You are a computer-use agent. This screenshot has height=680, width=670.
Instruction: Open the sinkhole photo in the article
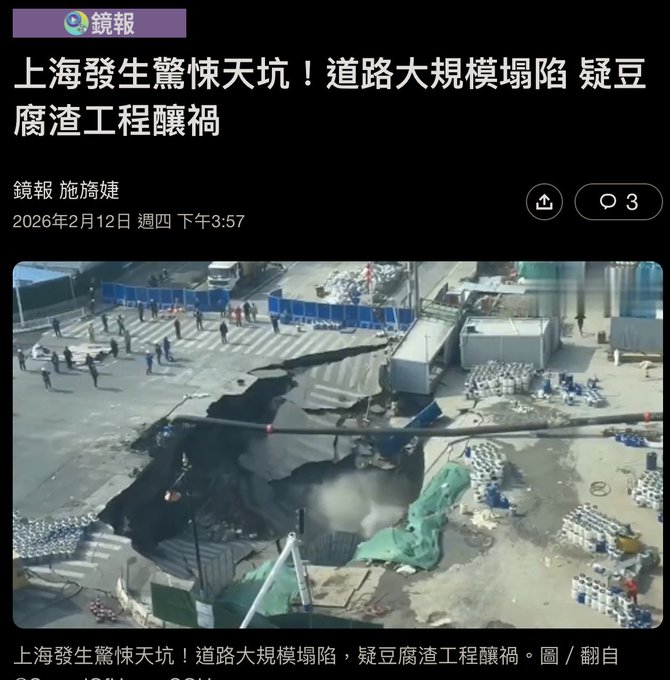[x=337, y=444]
